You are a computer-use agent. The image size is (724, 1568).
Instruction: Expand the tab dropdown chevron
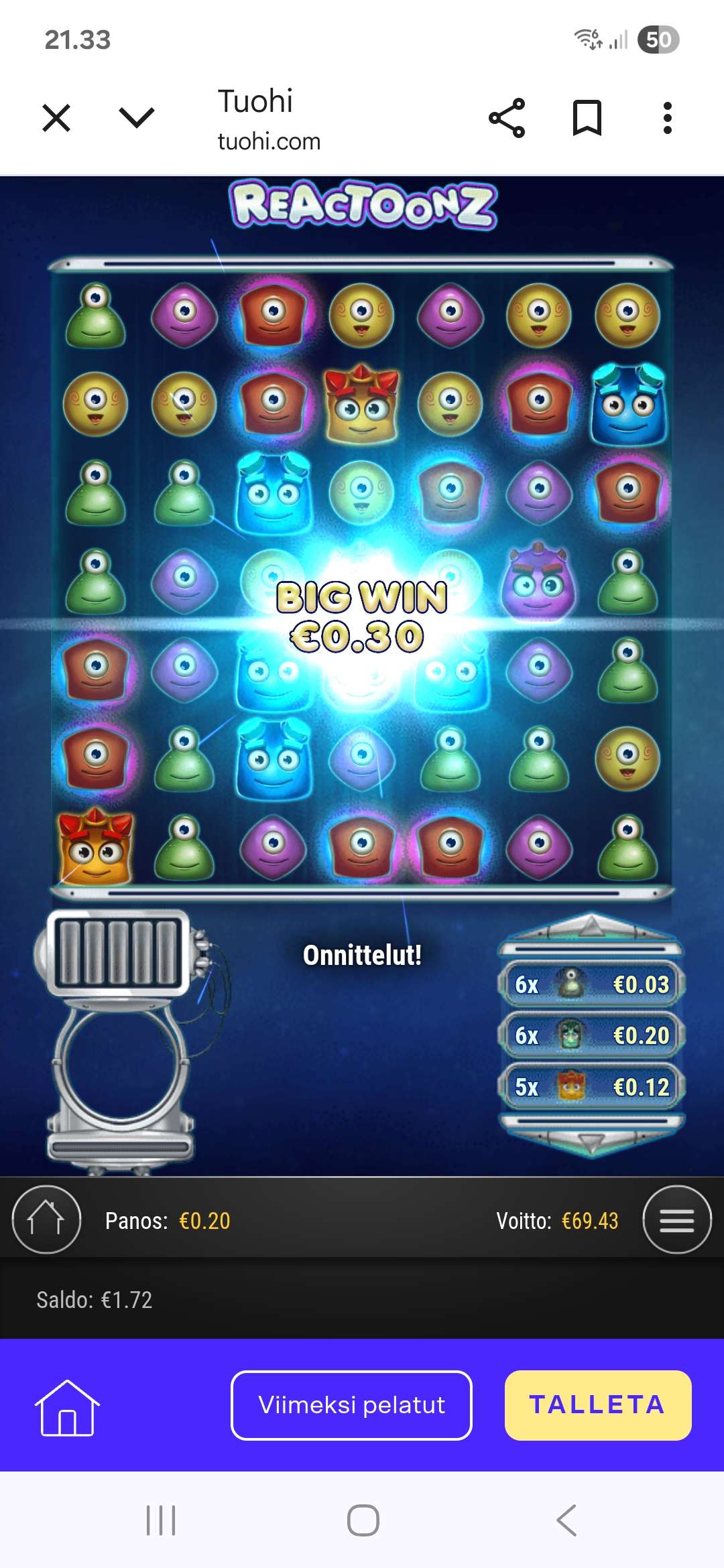coord(137,118)
